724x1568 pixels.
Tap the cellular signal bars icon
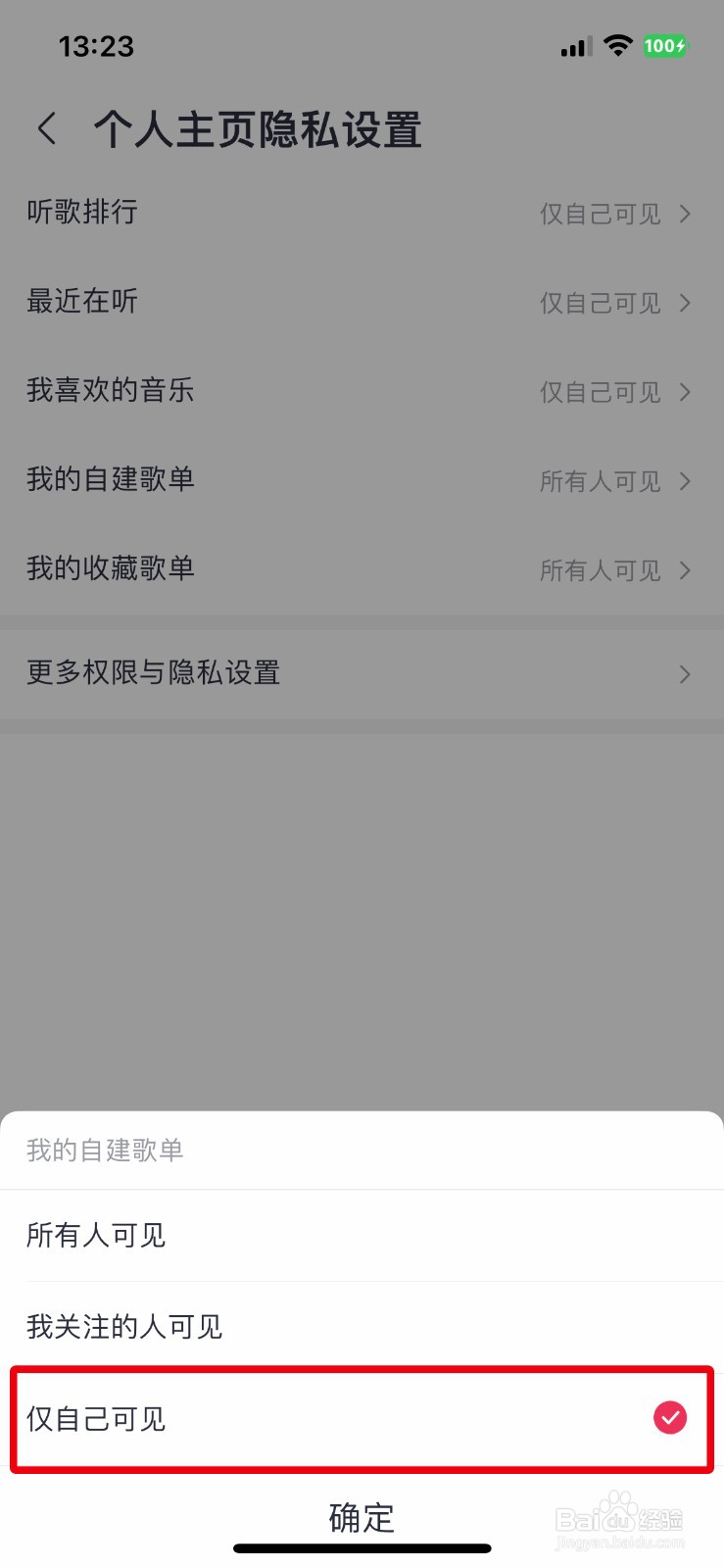tap(574, 45)
